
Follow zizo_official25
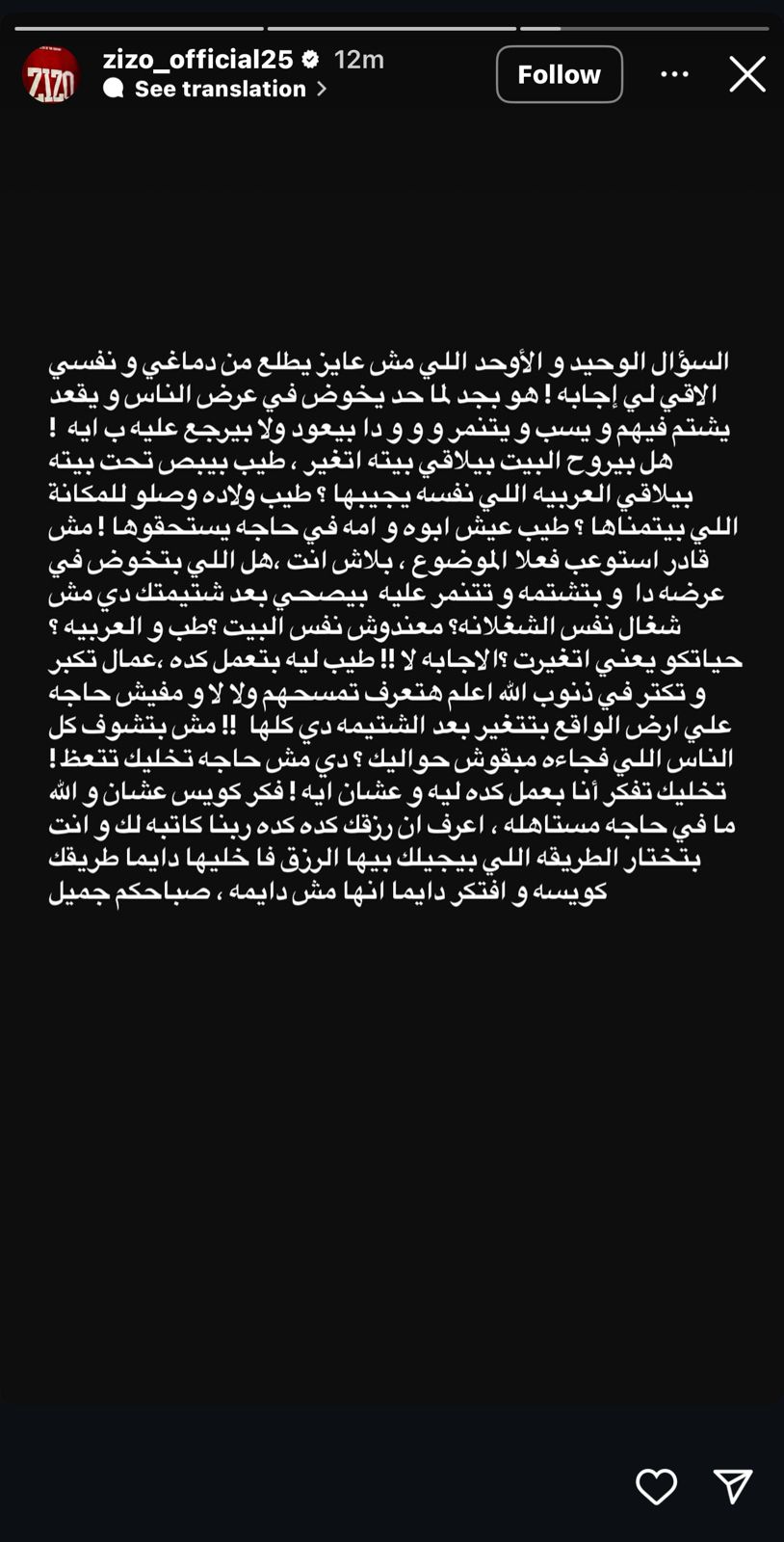(x=559, y=74)
